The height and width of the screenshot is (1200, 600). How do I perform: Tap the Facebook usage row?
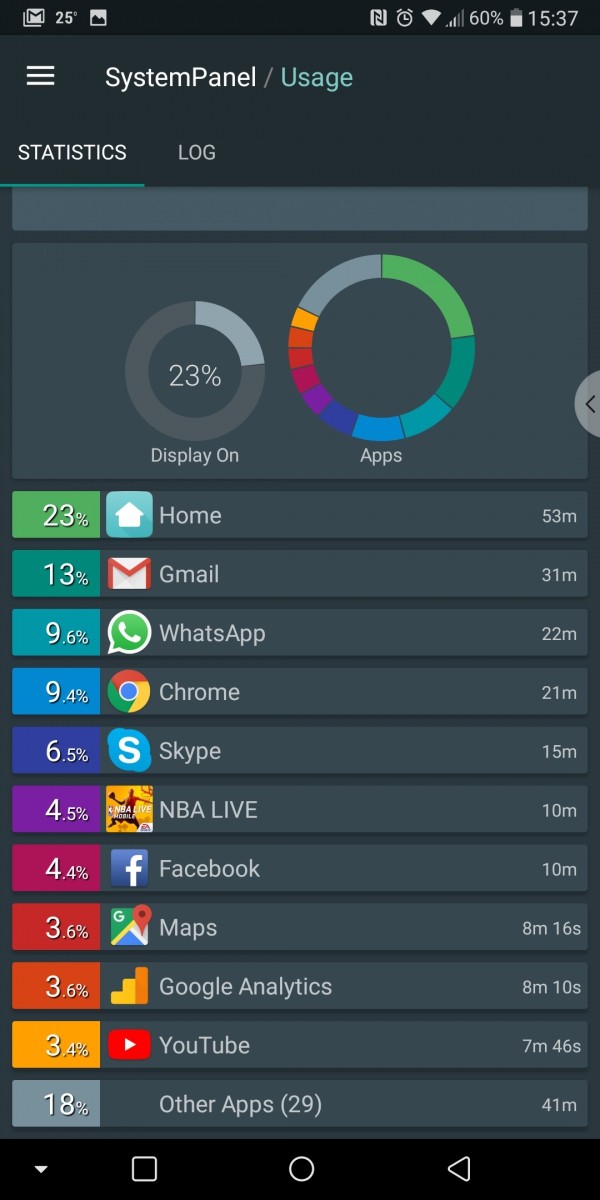click(x=300, y=869)
